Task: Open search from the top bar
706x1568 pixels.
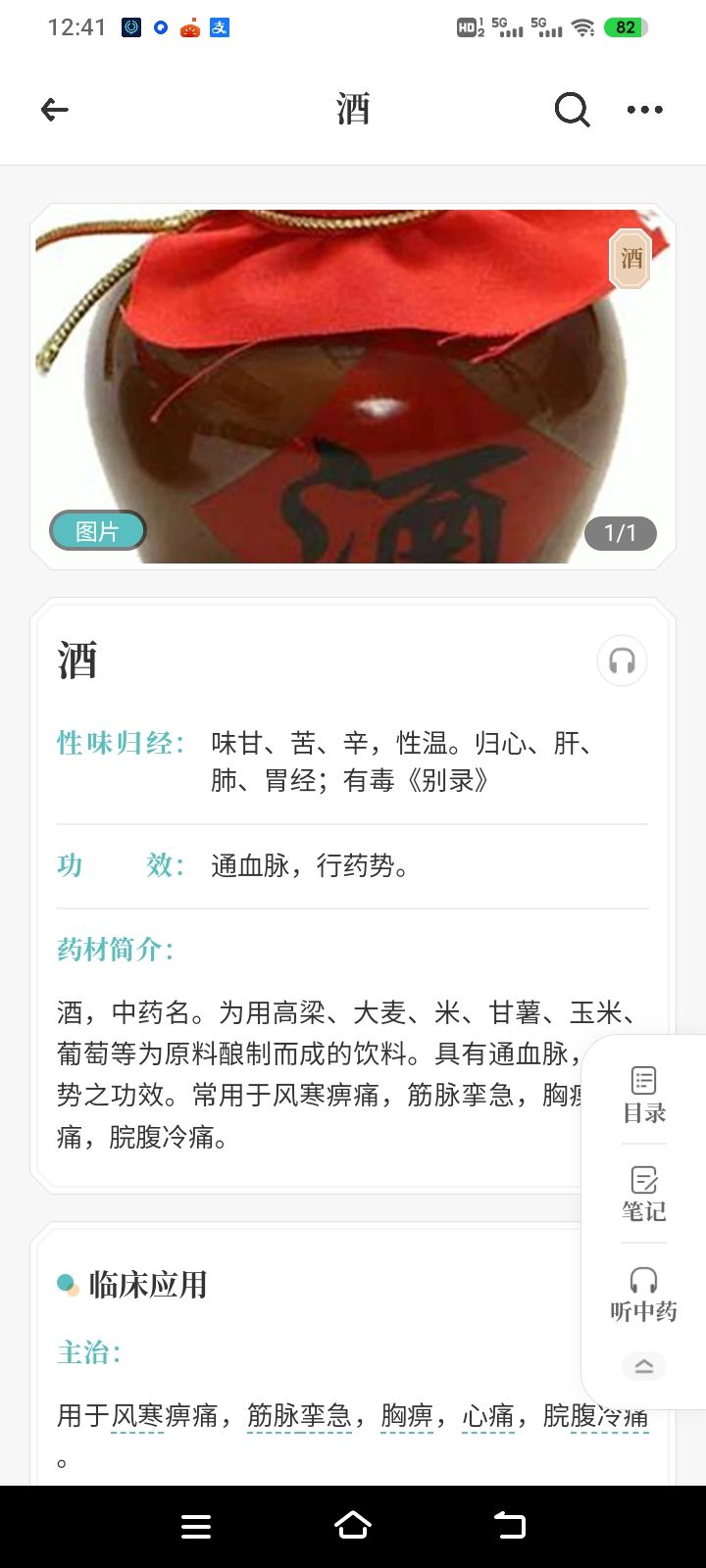Action: point(572,110)
